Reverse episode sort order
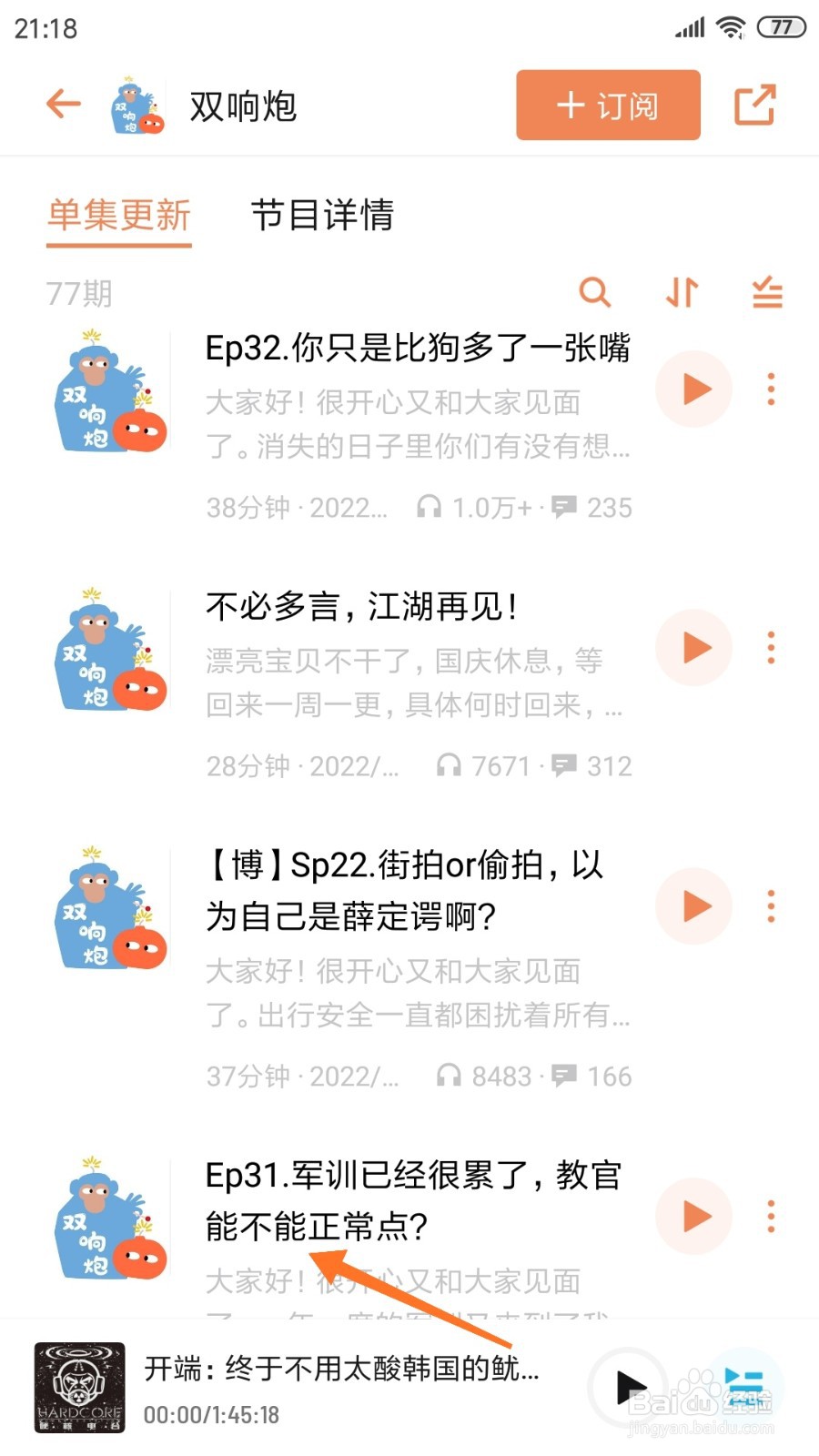819x1456 pixels. [x=682, y=293]
